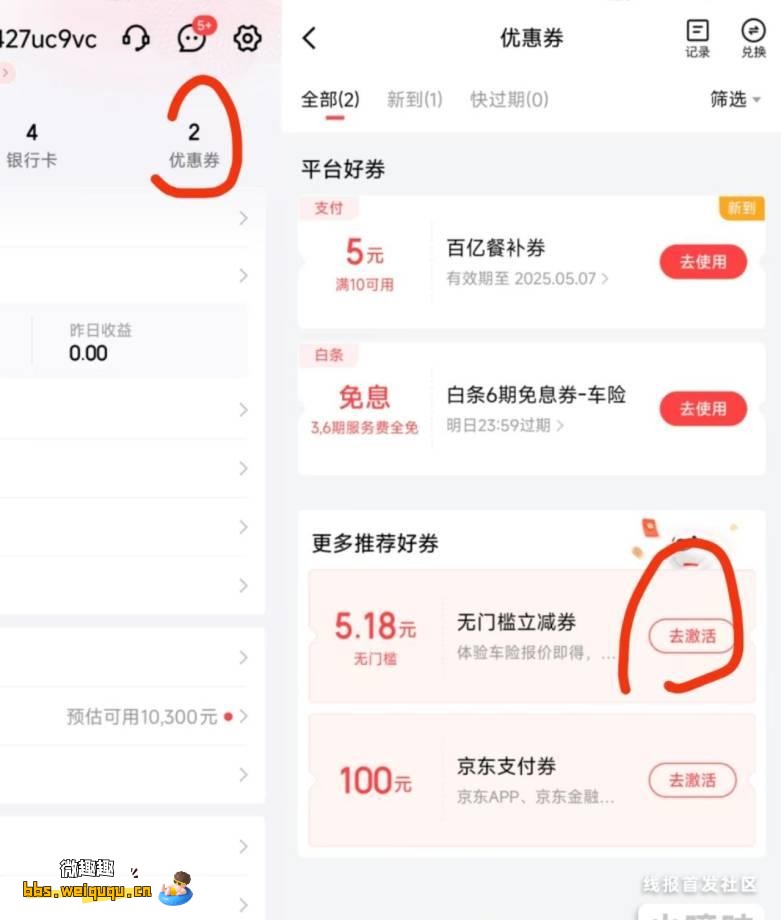Go back from the 优惠券 page
781x920 pixels.
click(309, 39)
